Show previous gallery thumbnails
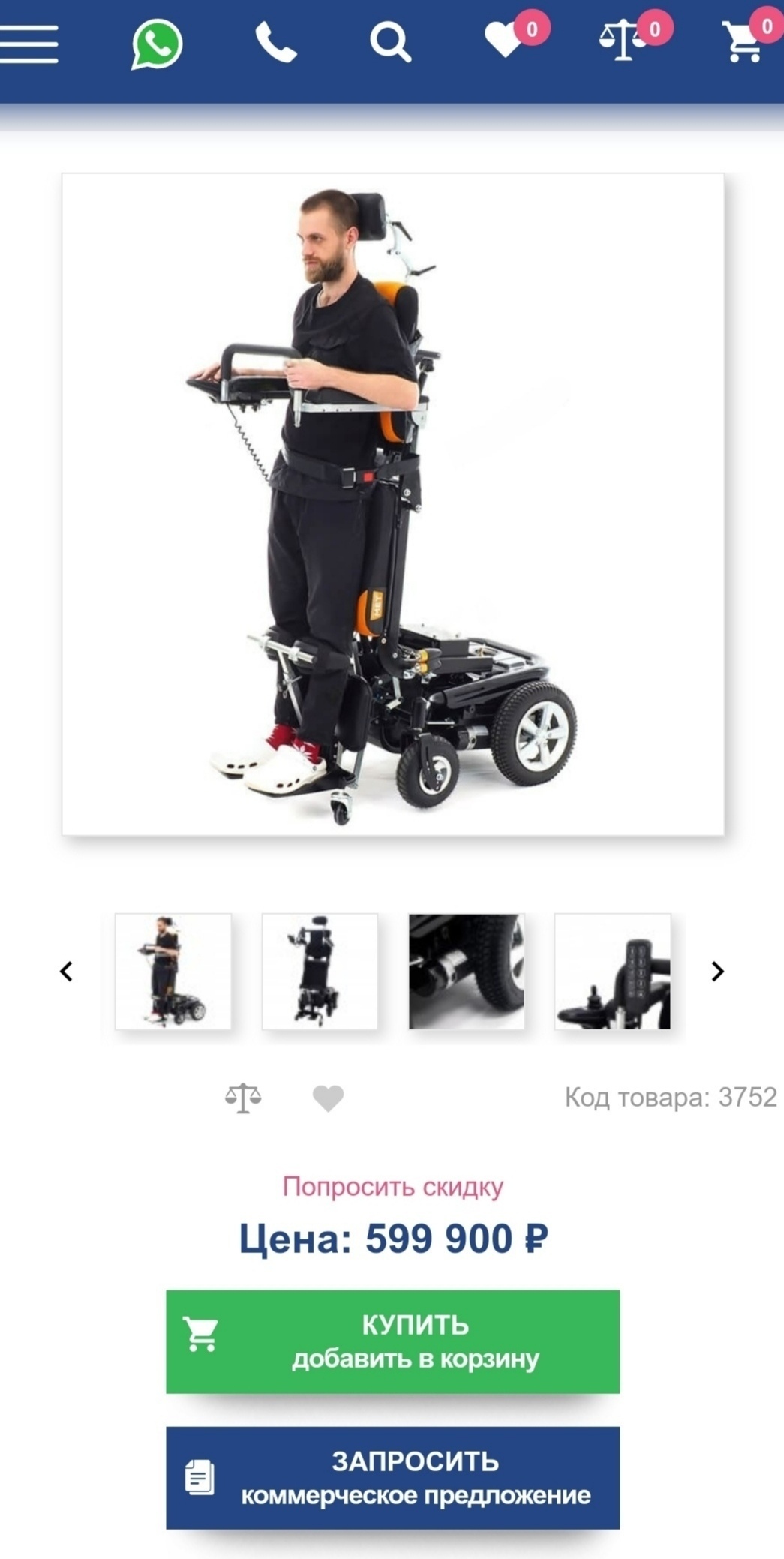The height and width of the screenshot is (1559, 784). [66, 972]
